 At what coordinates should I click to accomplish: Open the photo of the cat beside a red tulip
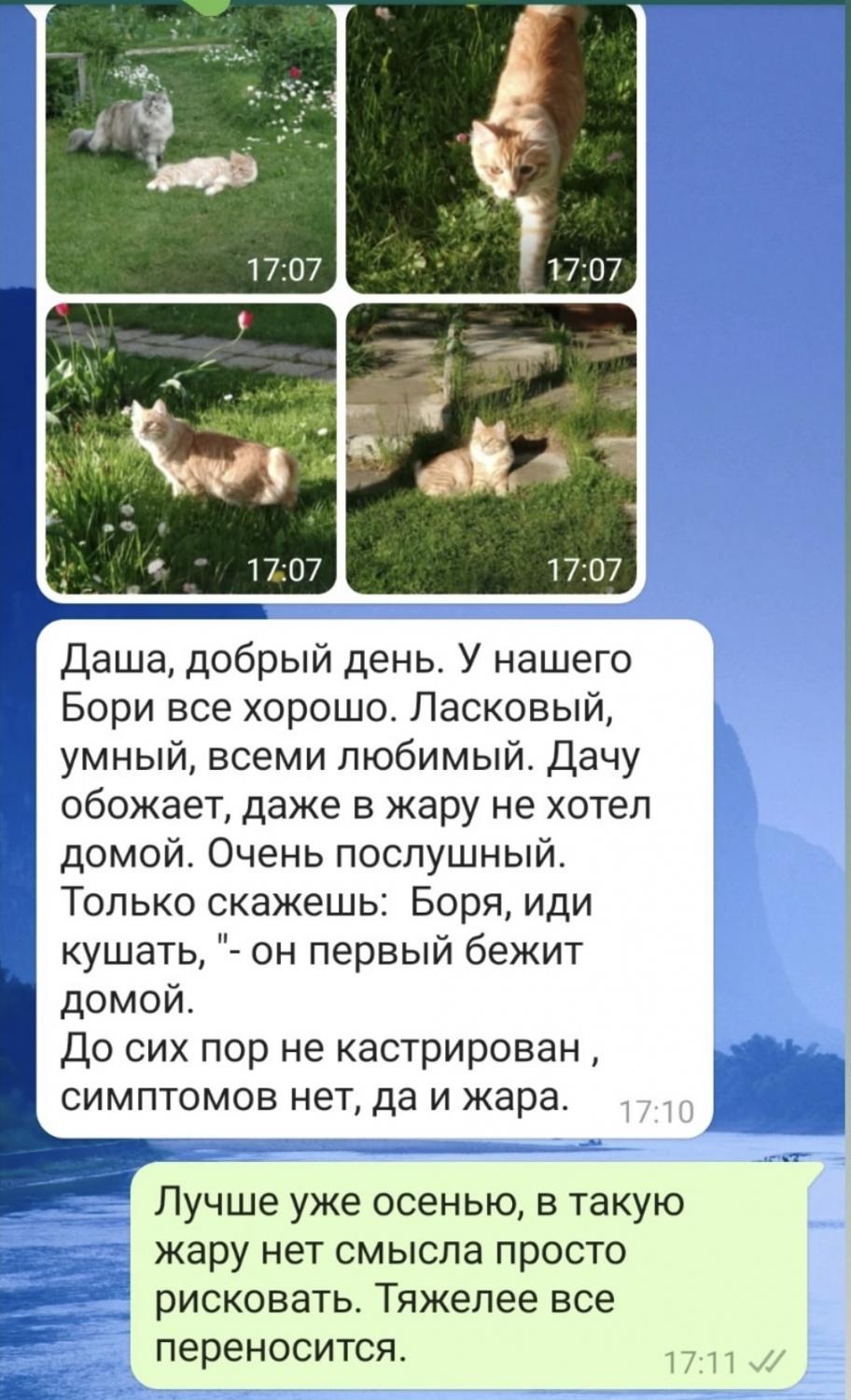[x=190, y=448]
